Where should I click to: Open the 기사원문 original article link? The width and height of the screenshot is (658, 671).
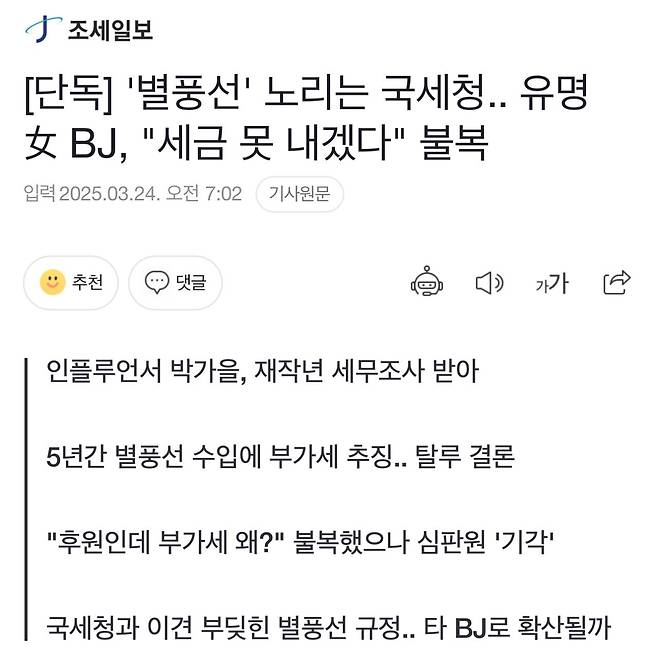(x=299, y=194)
